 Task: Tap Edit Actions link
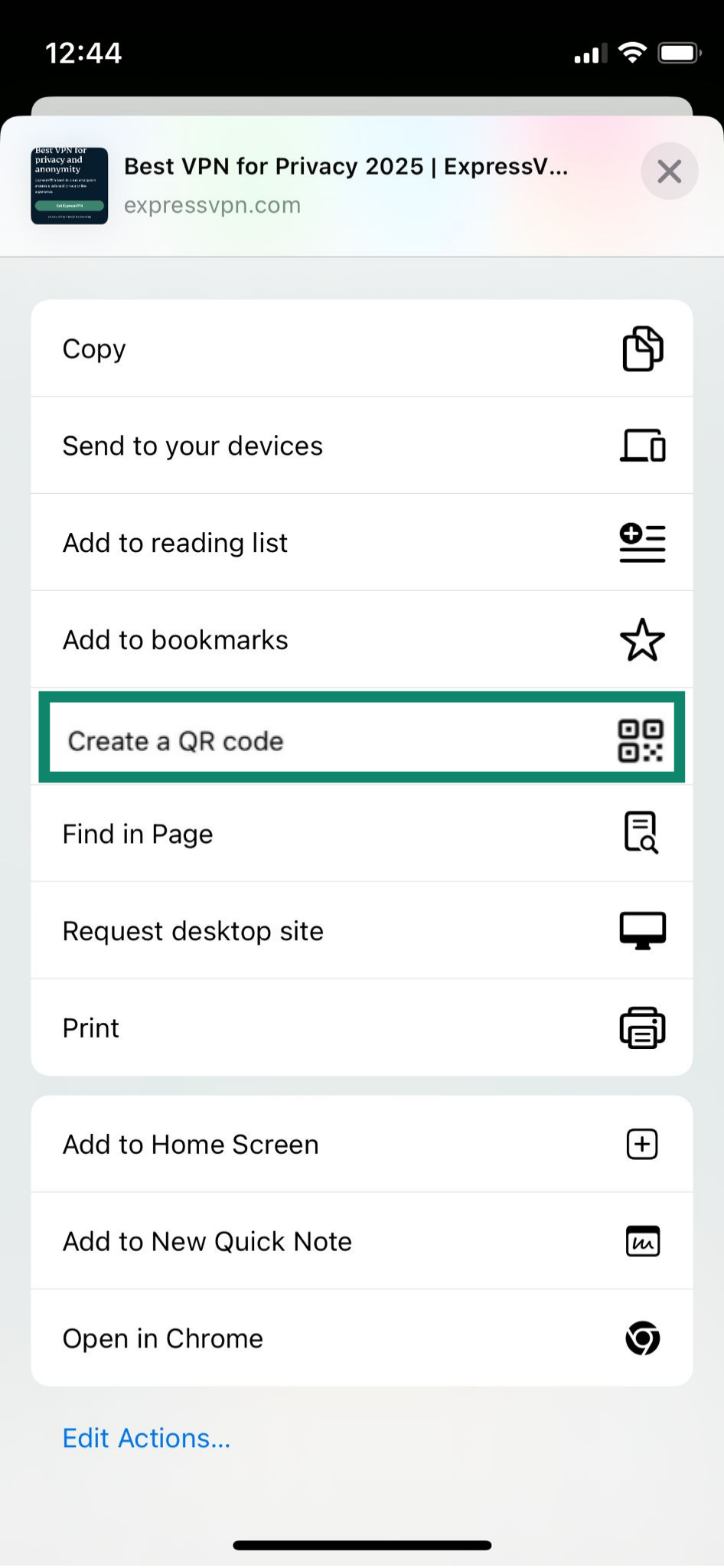point(145,1439)
